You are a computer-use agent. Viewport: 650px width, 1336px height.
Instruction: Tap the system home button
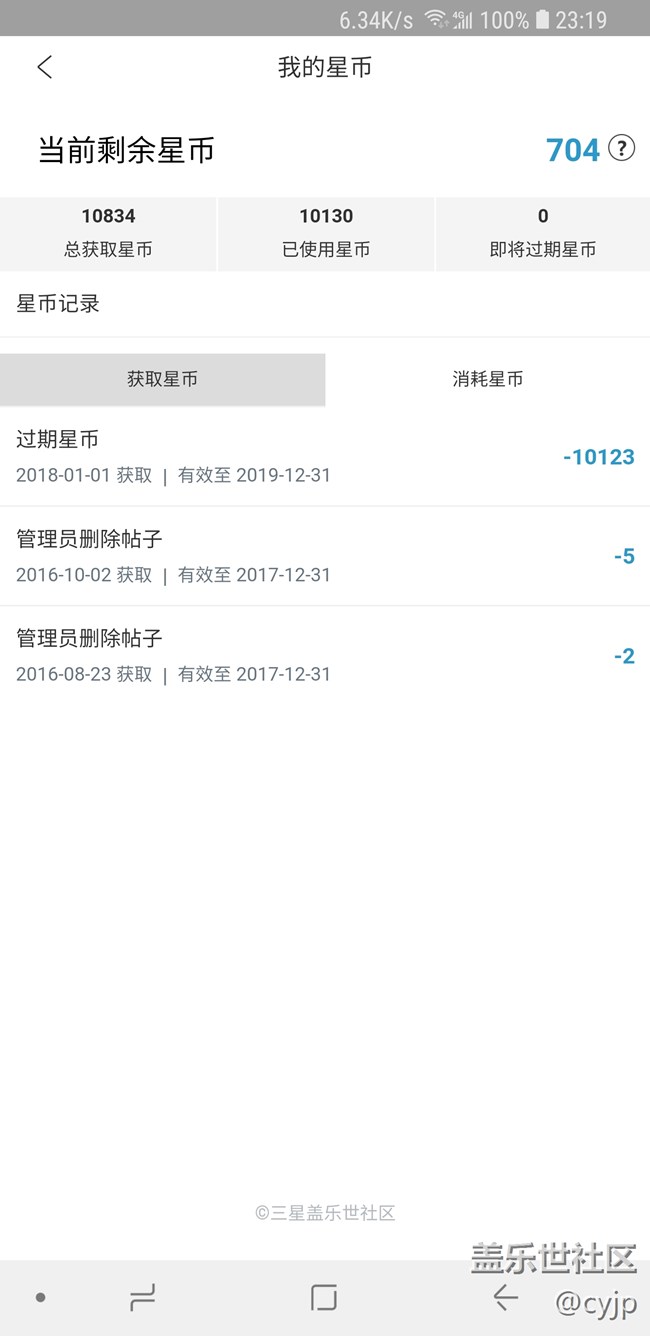[324, 1298]
